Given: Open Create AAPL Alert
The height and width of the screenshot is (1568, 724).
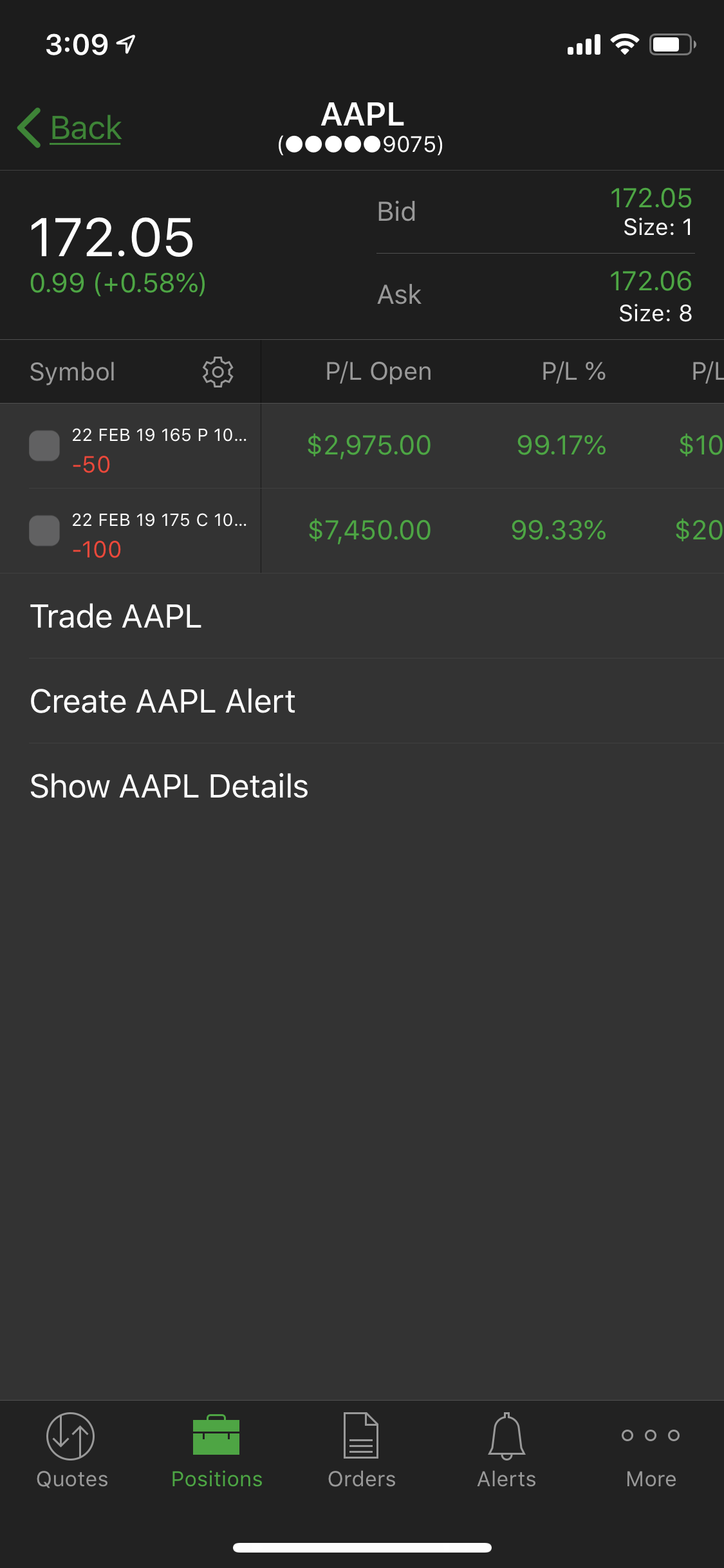Looking at the screenshot, I should [x=362, y=701].
